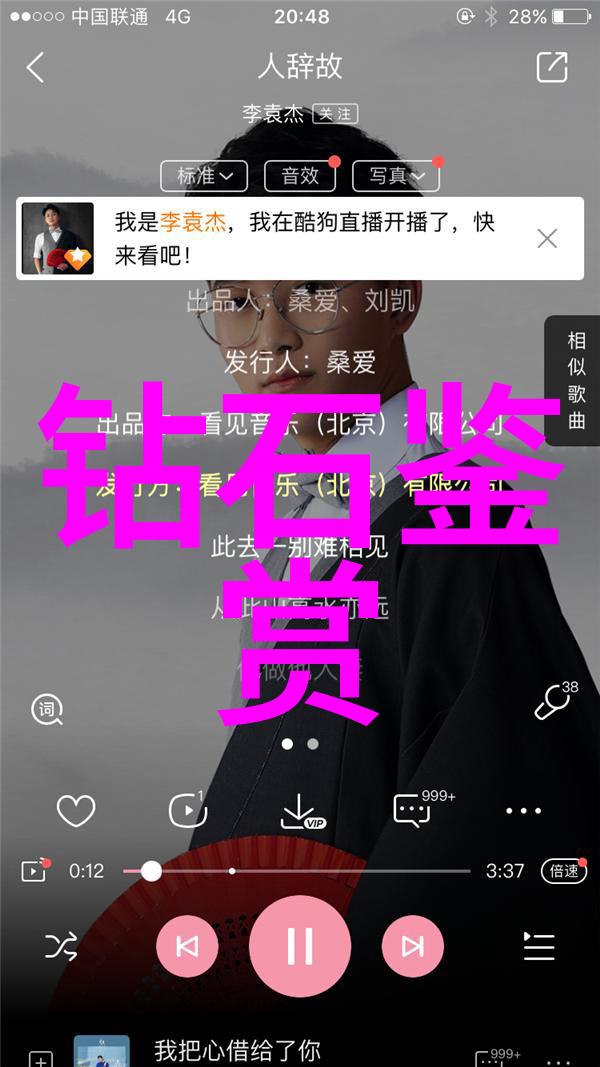Follow artist 李袁杰 with 关注 button
Screen dimensions: 600x1067
pos(335,114)
